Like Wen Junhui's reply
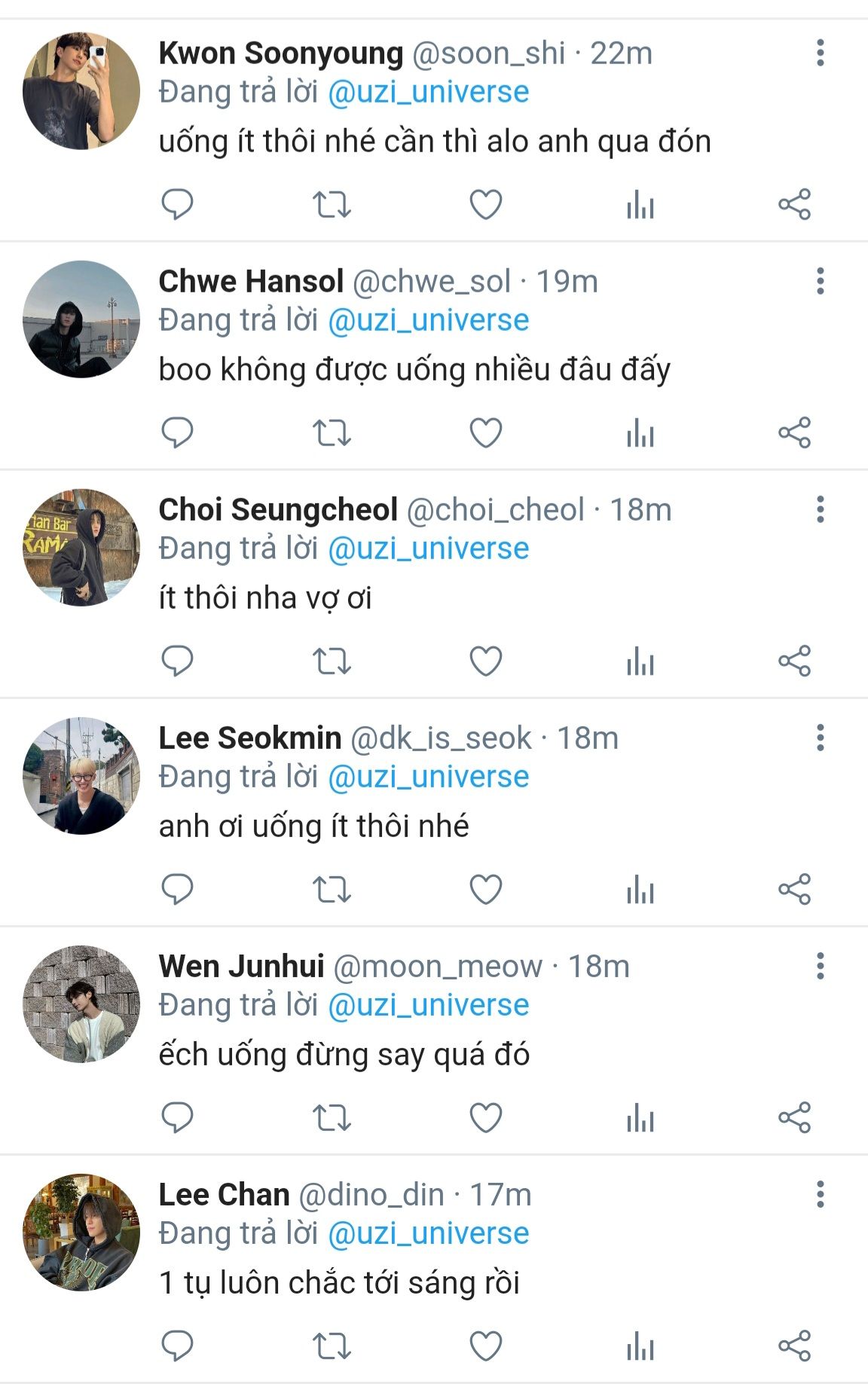Screen dimensions: 868x1384 (485, 1117)
